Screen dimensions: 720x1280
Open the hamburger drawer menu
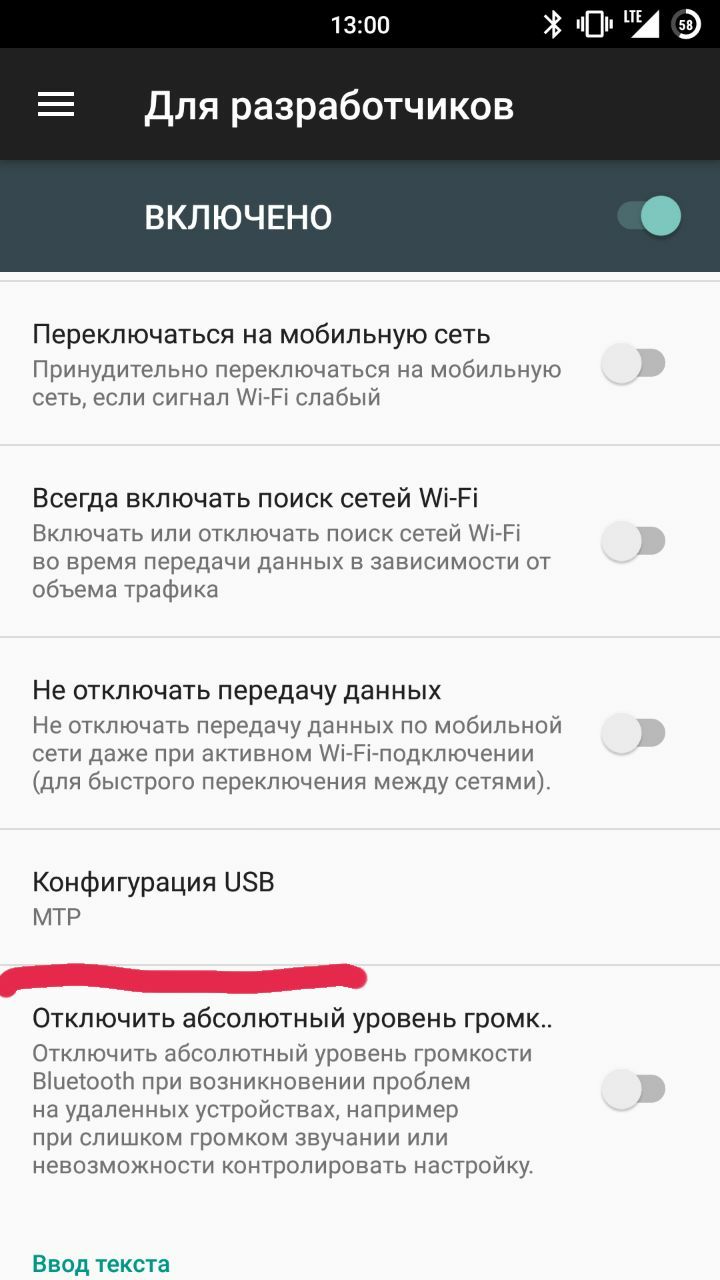(56, 105)
